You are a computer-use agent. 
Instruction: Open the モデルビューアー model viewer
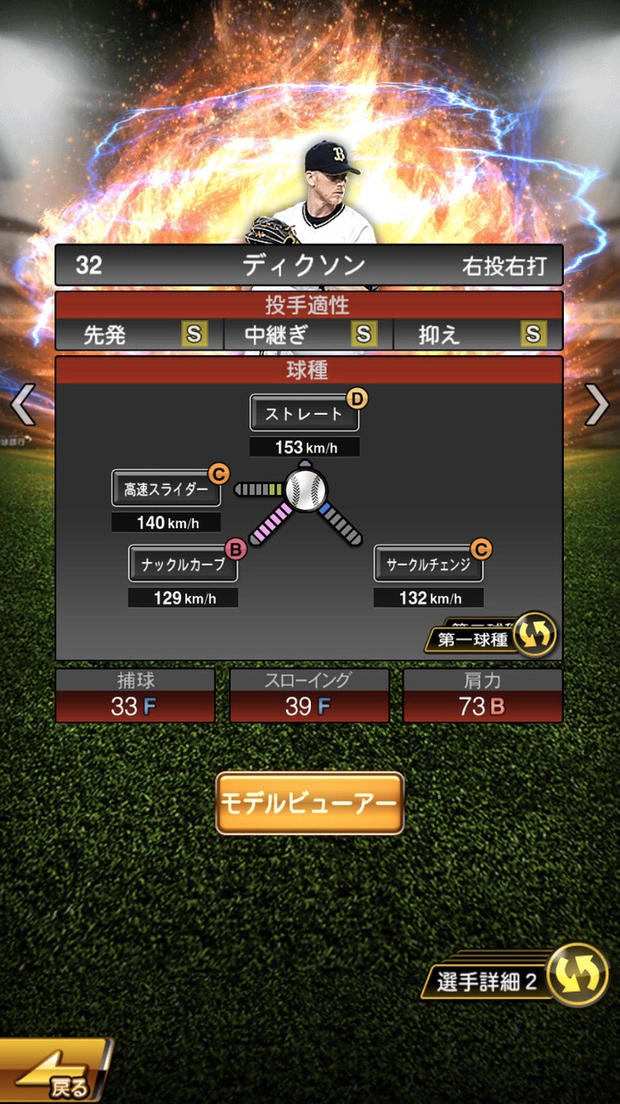309,803
